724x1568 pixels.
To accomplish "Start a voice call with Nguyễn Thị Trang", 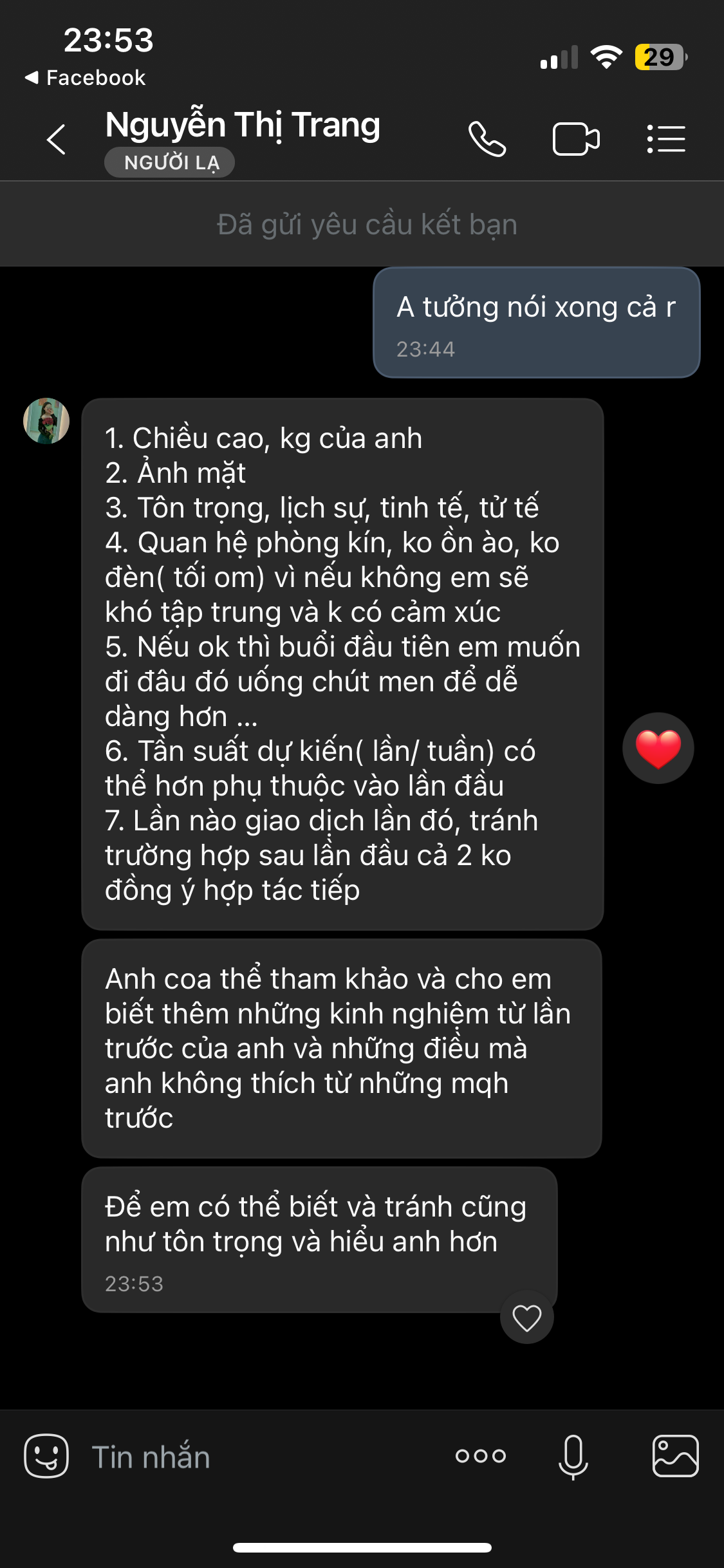I will coord(487,139).
